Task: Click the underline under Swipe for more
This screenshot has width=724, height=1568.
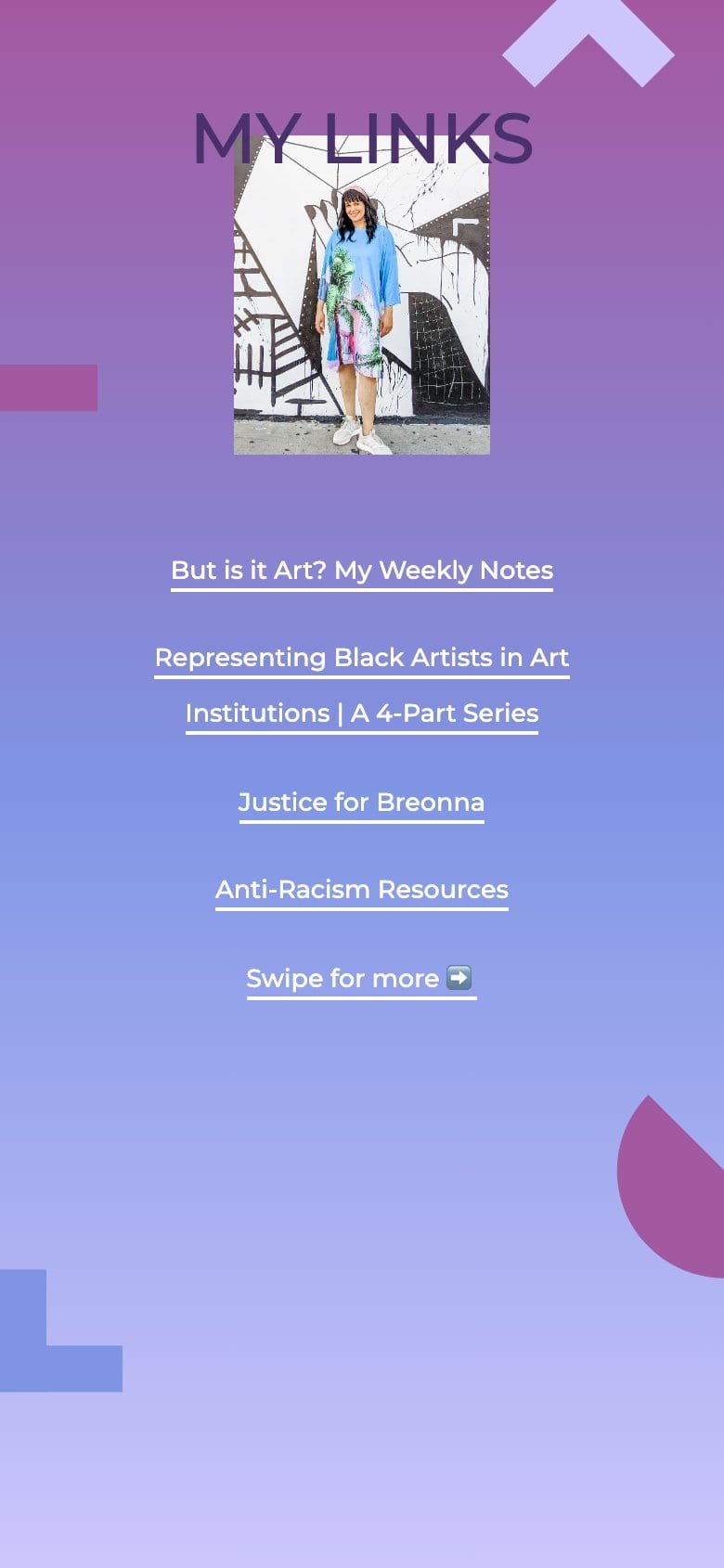Action: [361, 1000]
